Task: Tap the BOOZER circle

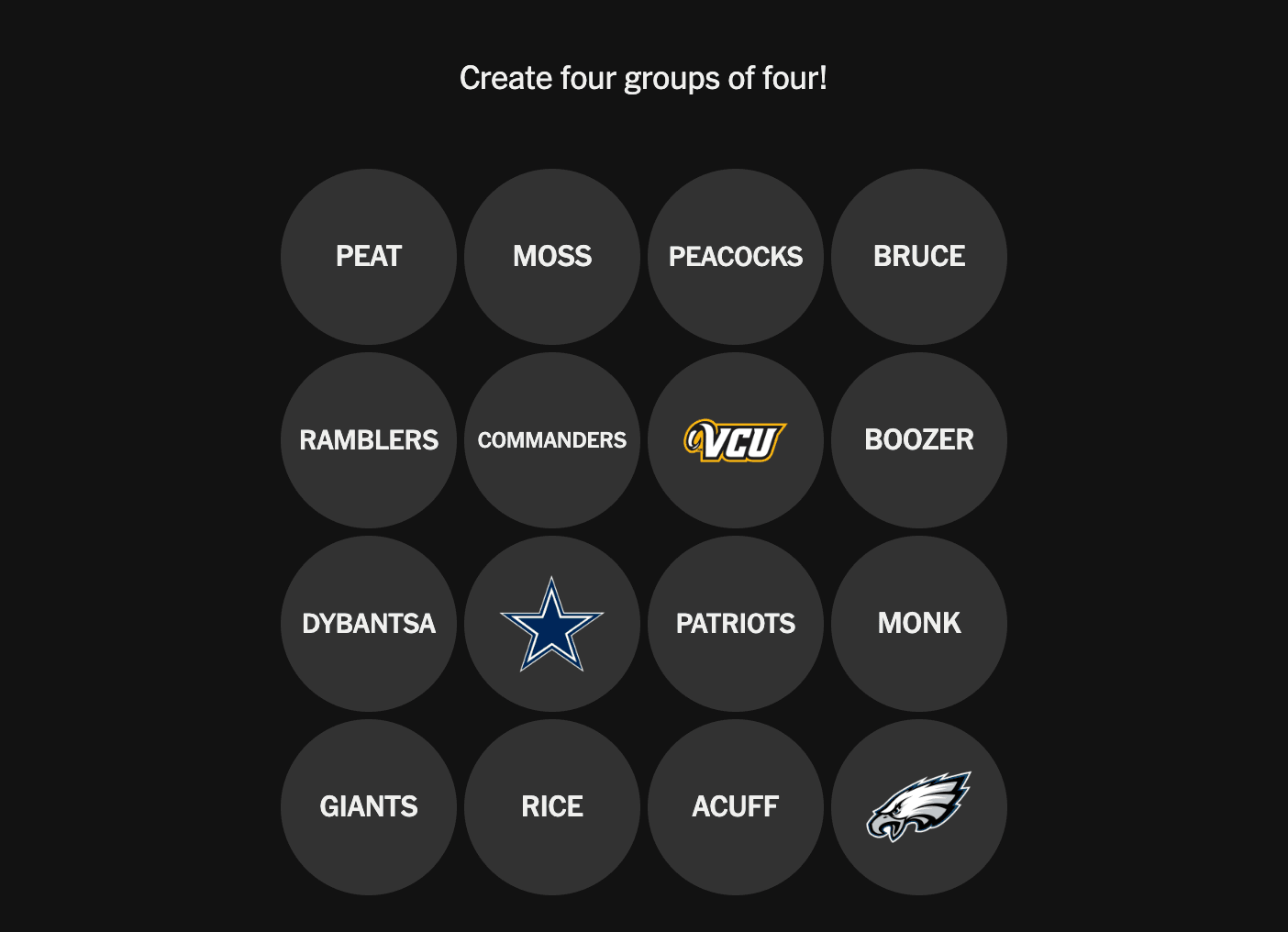Action: pos(919,440)
